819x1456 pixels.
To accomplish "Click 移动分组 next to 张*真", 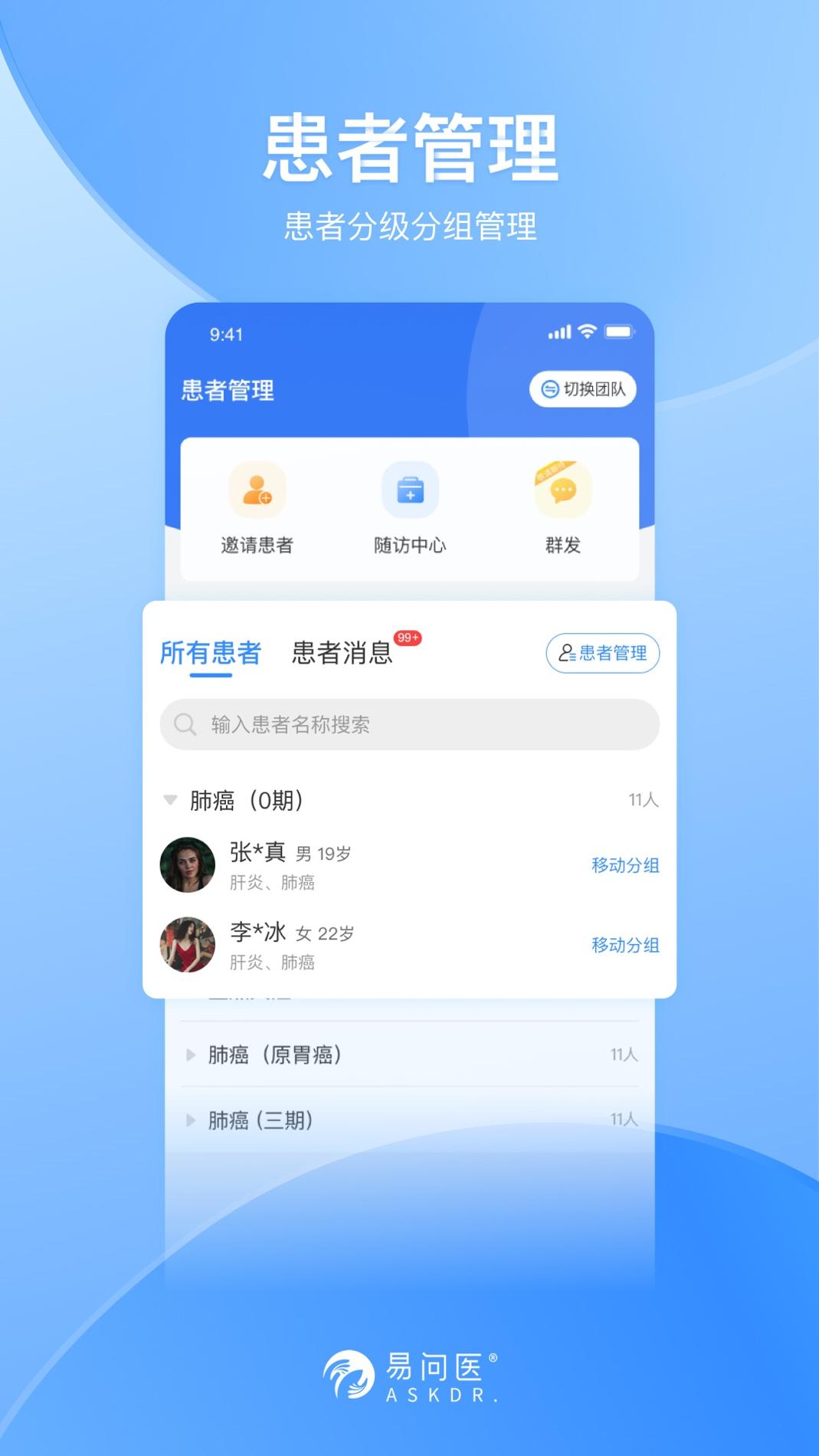I will pyautogui.click(x=626, y=864).
